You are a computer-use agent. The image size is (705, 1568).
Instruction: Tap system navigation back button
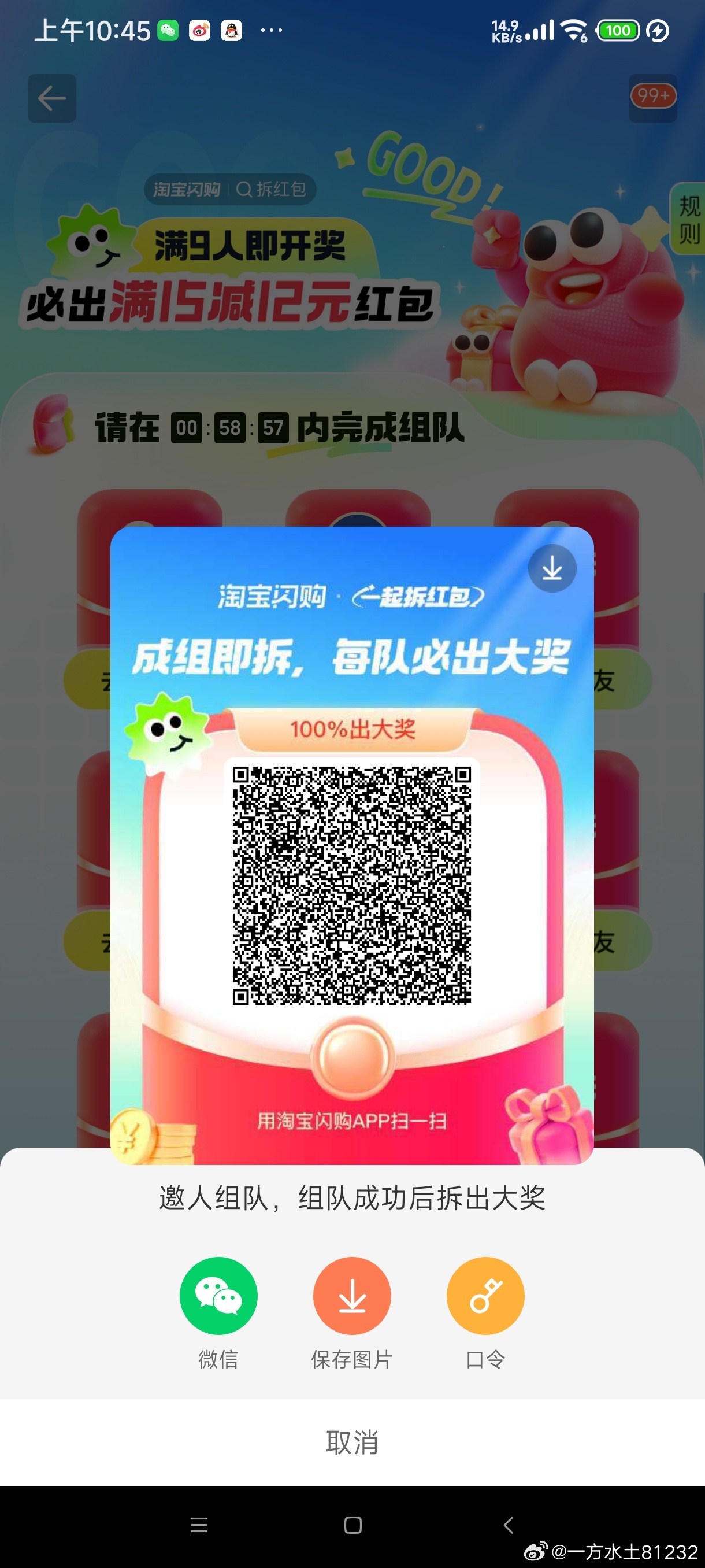click(x=509, y=1525)
